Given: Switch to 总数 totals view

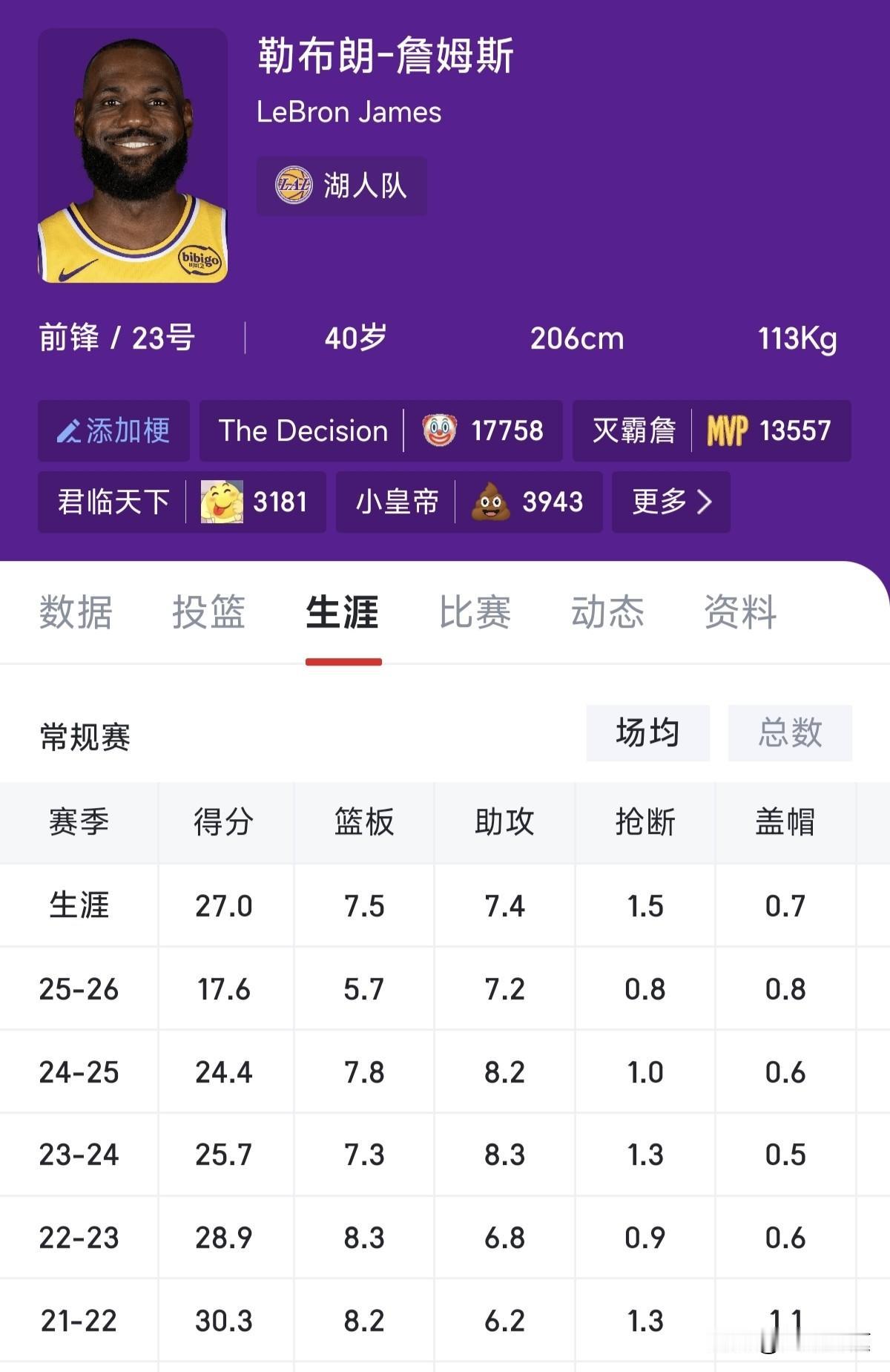Looking at the screenshot, I should pos(788,732).
